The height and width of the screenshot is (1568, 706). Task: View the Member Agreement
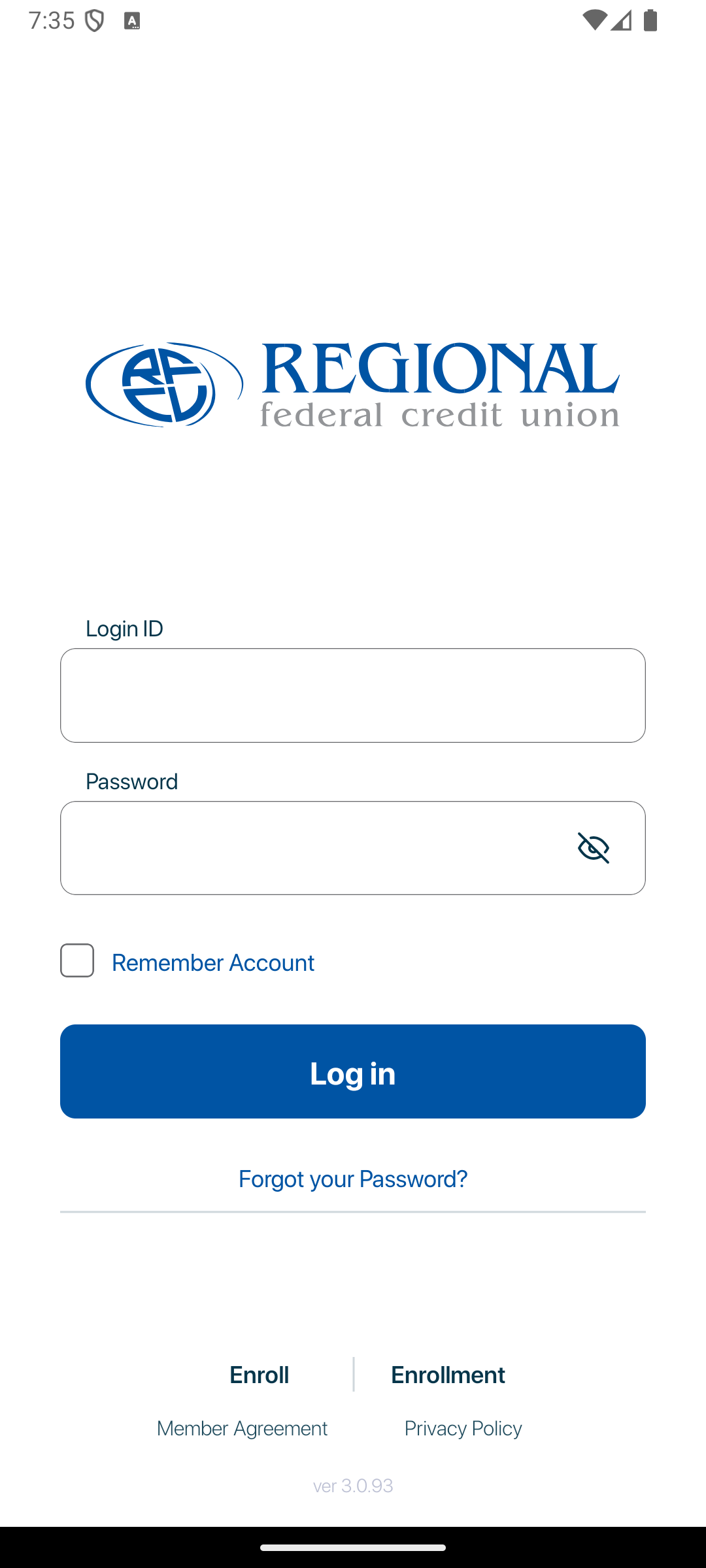tap(242, 1429)
